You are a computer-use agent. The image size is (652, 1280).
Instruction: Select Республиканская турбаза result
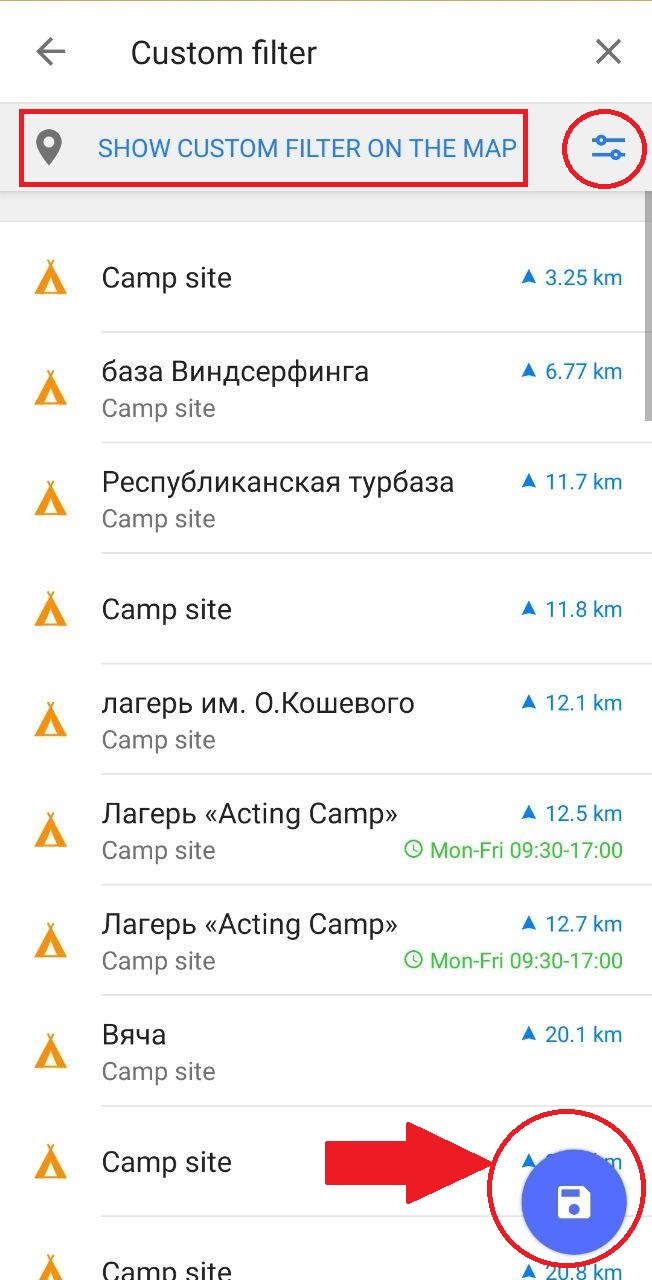pos(300,498)
